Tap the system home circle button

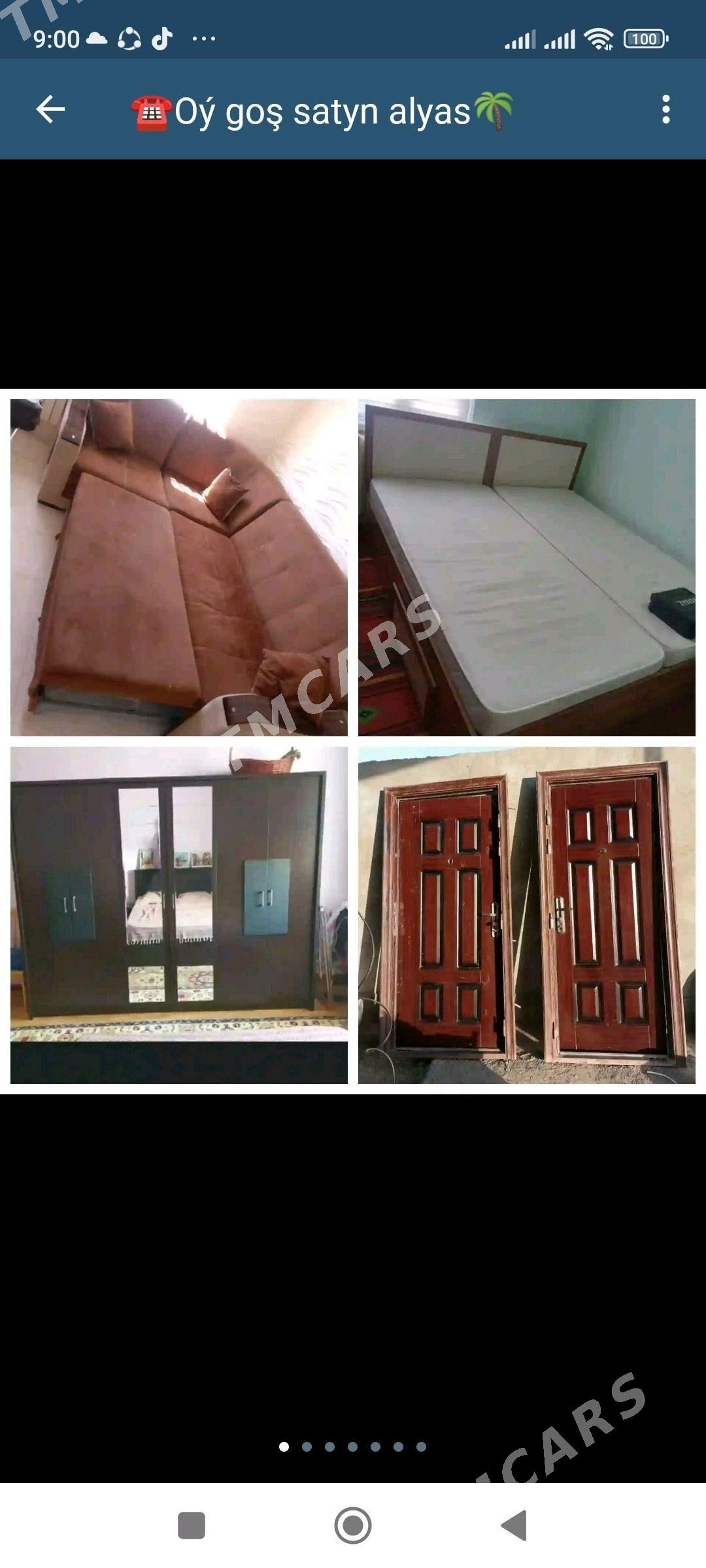pos(353,1526)
